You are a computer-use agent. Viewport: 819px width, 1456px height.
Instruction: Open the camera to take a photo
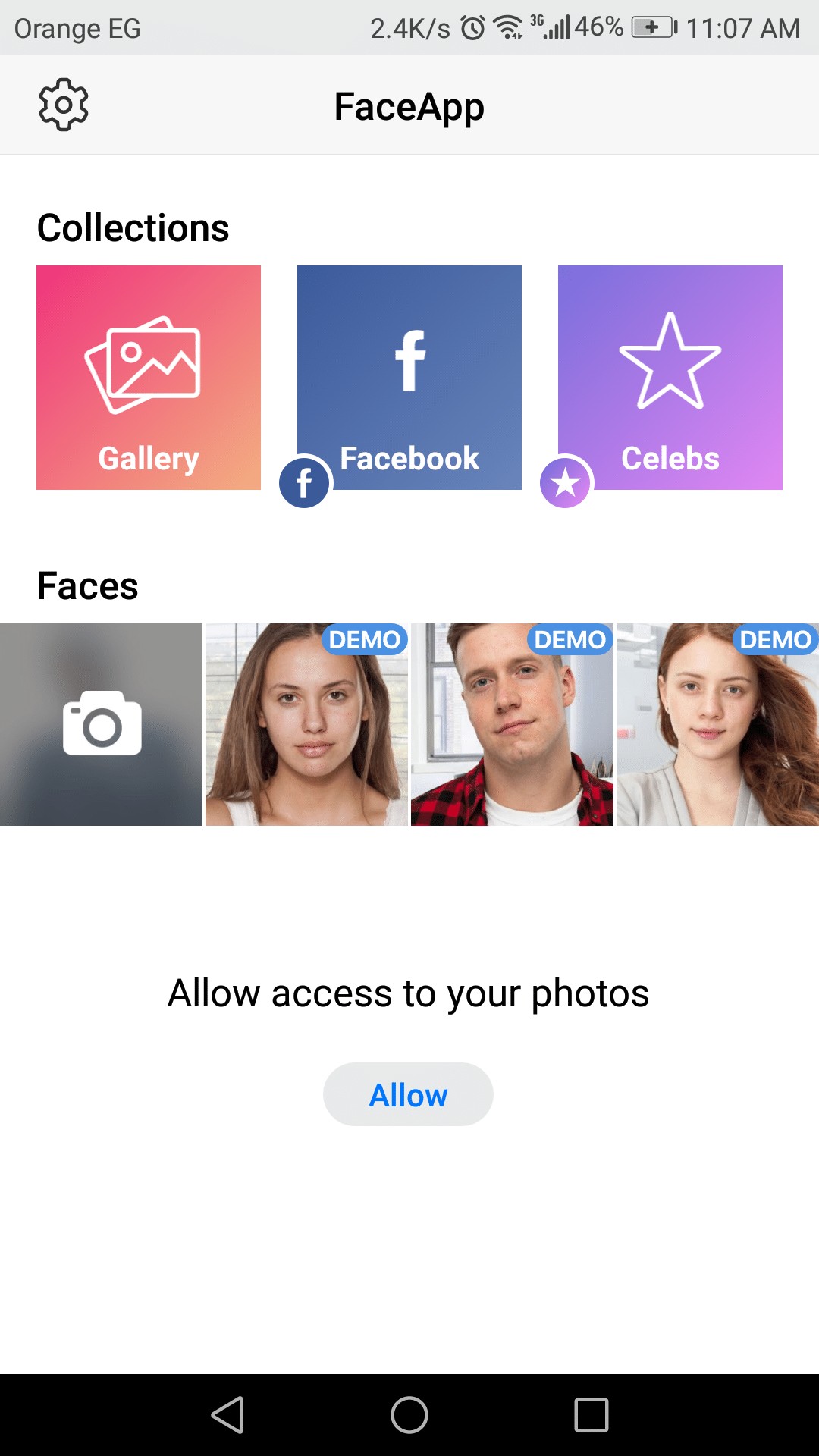pyautogui.click(x=101, y=724)
